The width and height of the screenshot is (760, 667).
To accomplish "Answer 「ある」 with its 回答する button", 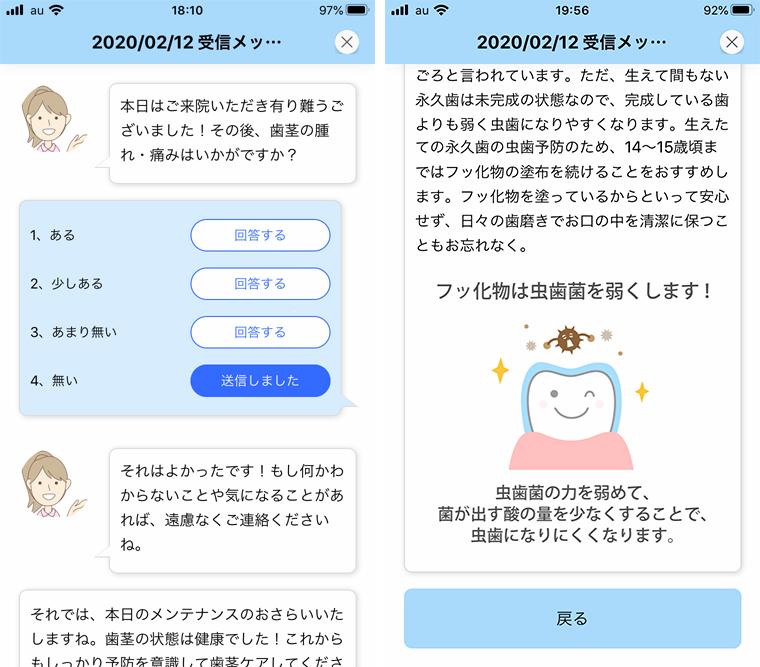I will (260, 235).
